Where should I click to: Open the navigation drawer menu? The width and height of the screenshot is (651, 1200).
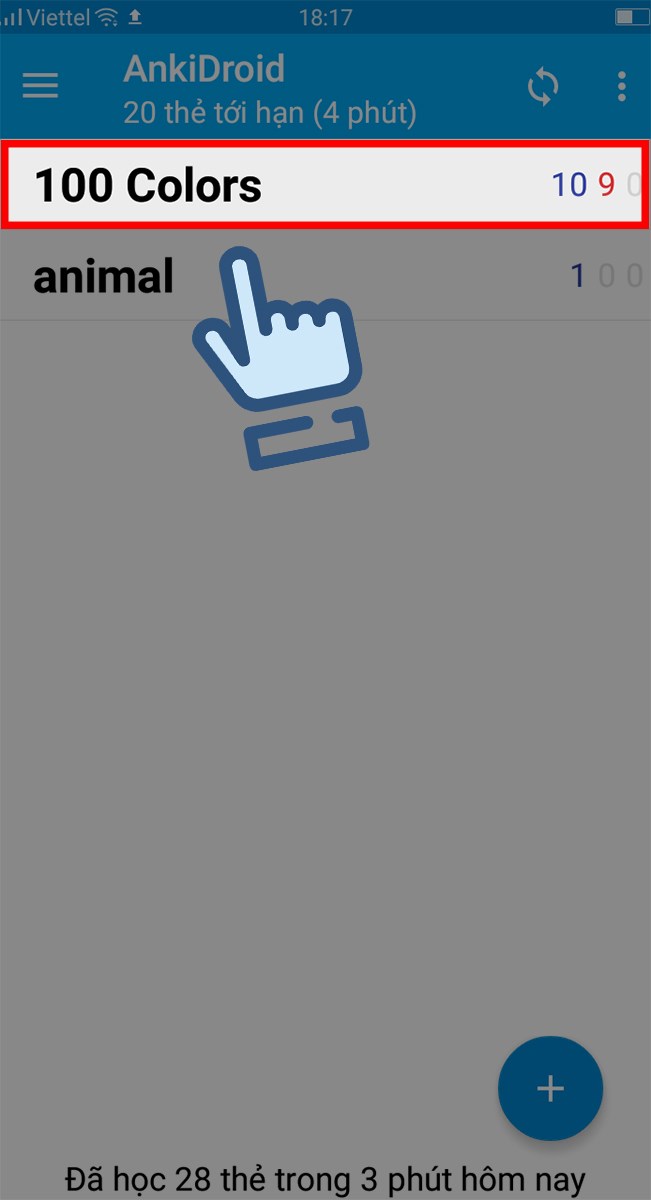tap(40, 86)
